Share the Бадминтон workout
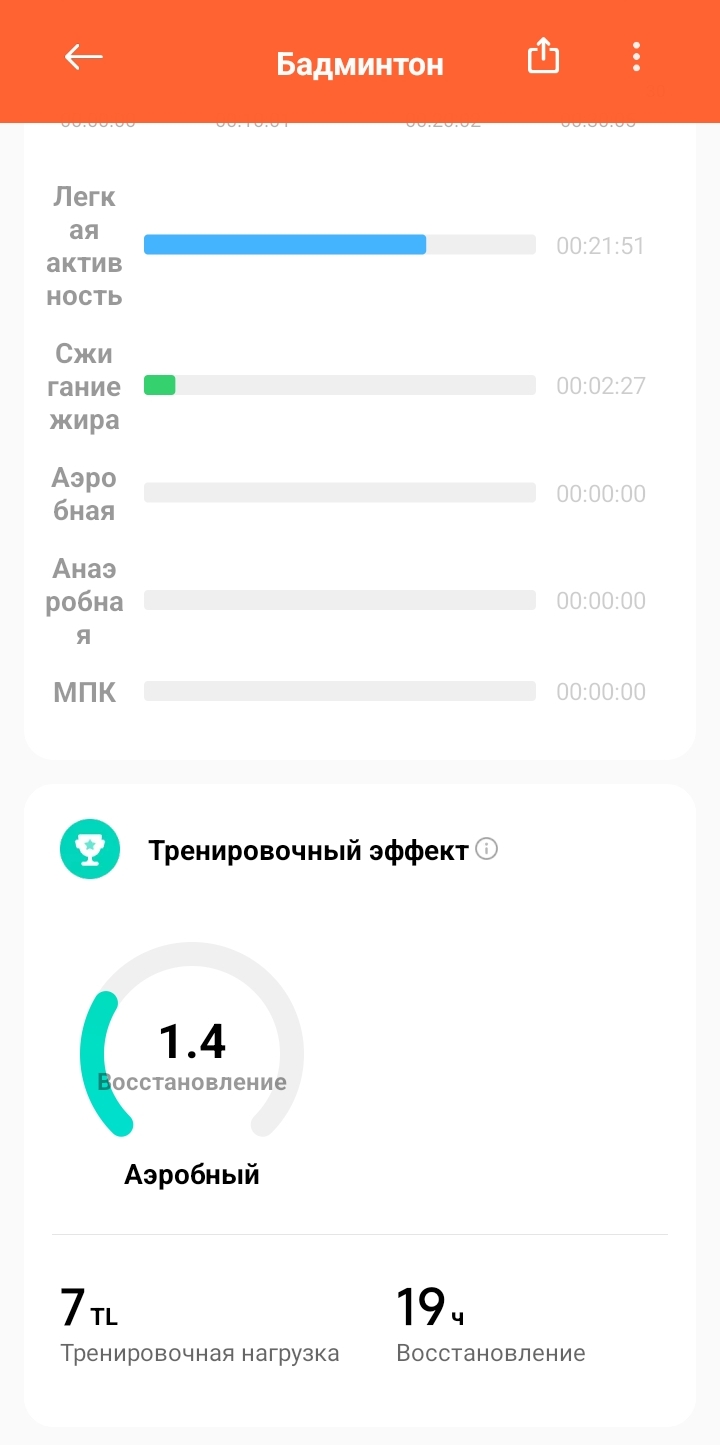 (542, 57)
